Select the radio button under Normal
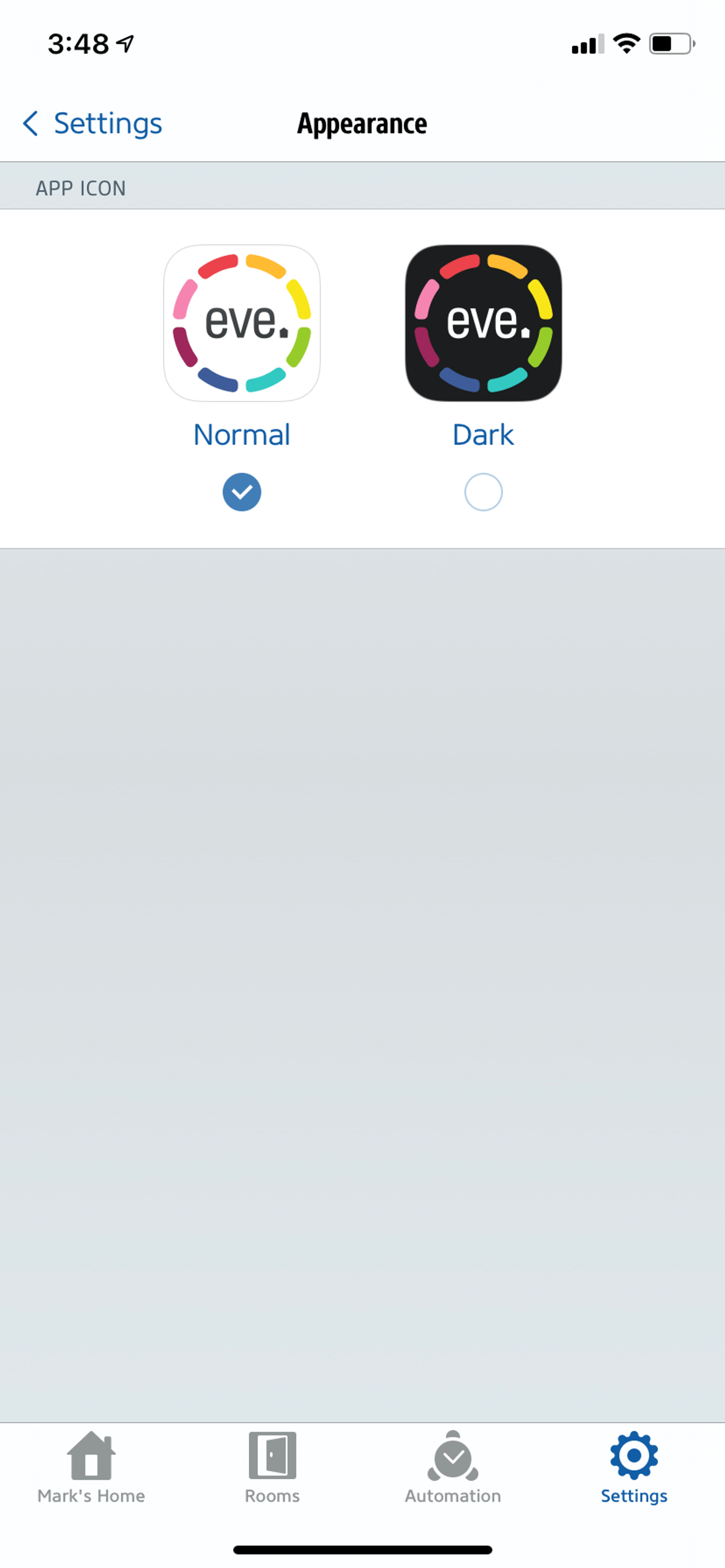The image size is (725, 1568). tap(242, 492)
